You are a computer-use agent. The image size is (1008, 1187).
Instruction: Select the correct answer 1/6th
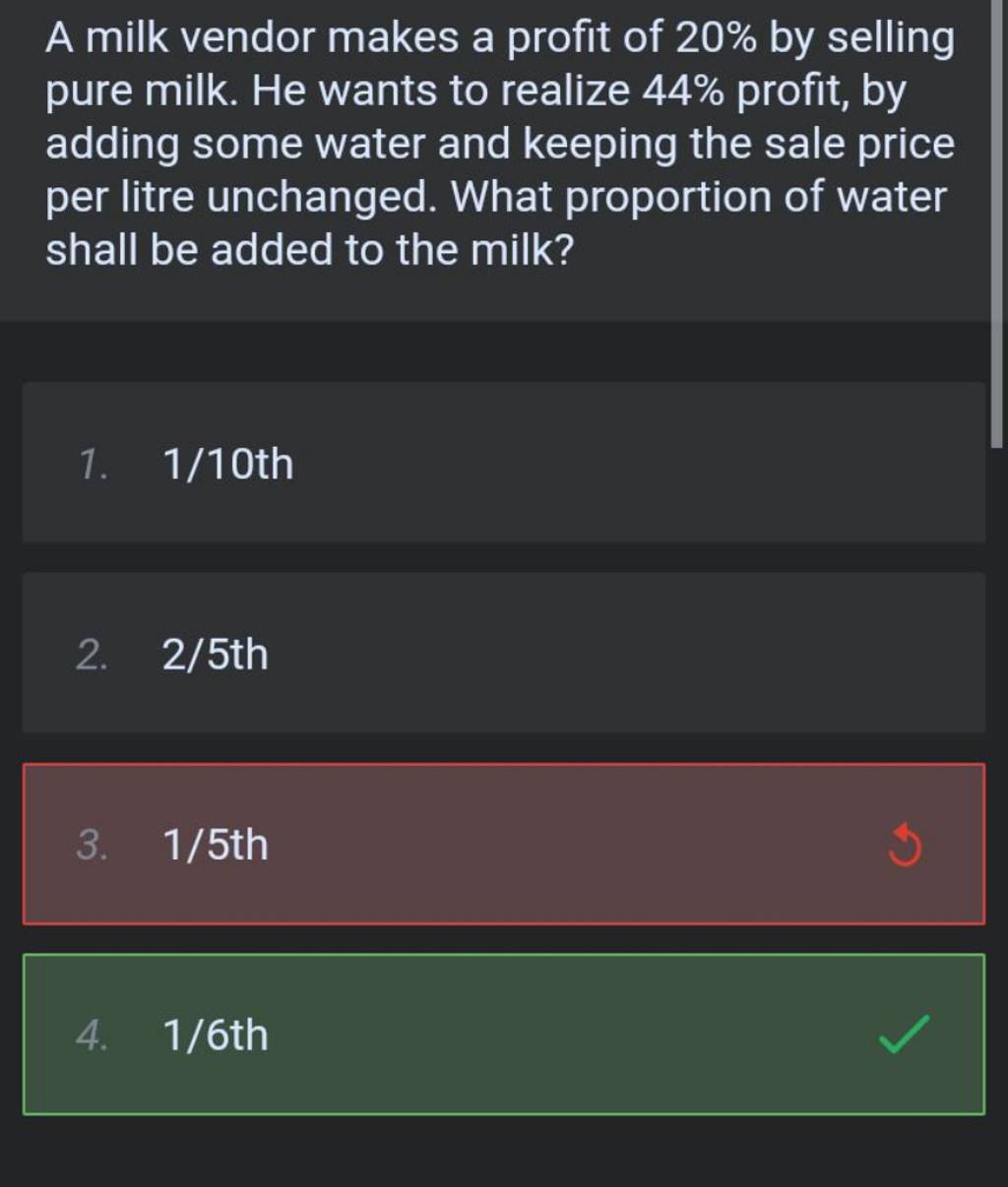217,1034
